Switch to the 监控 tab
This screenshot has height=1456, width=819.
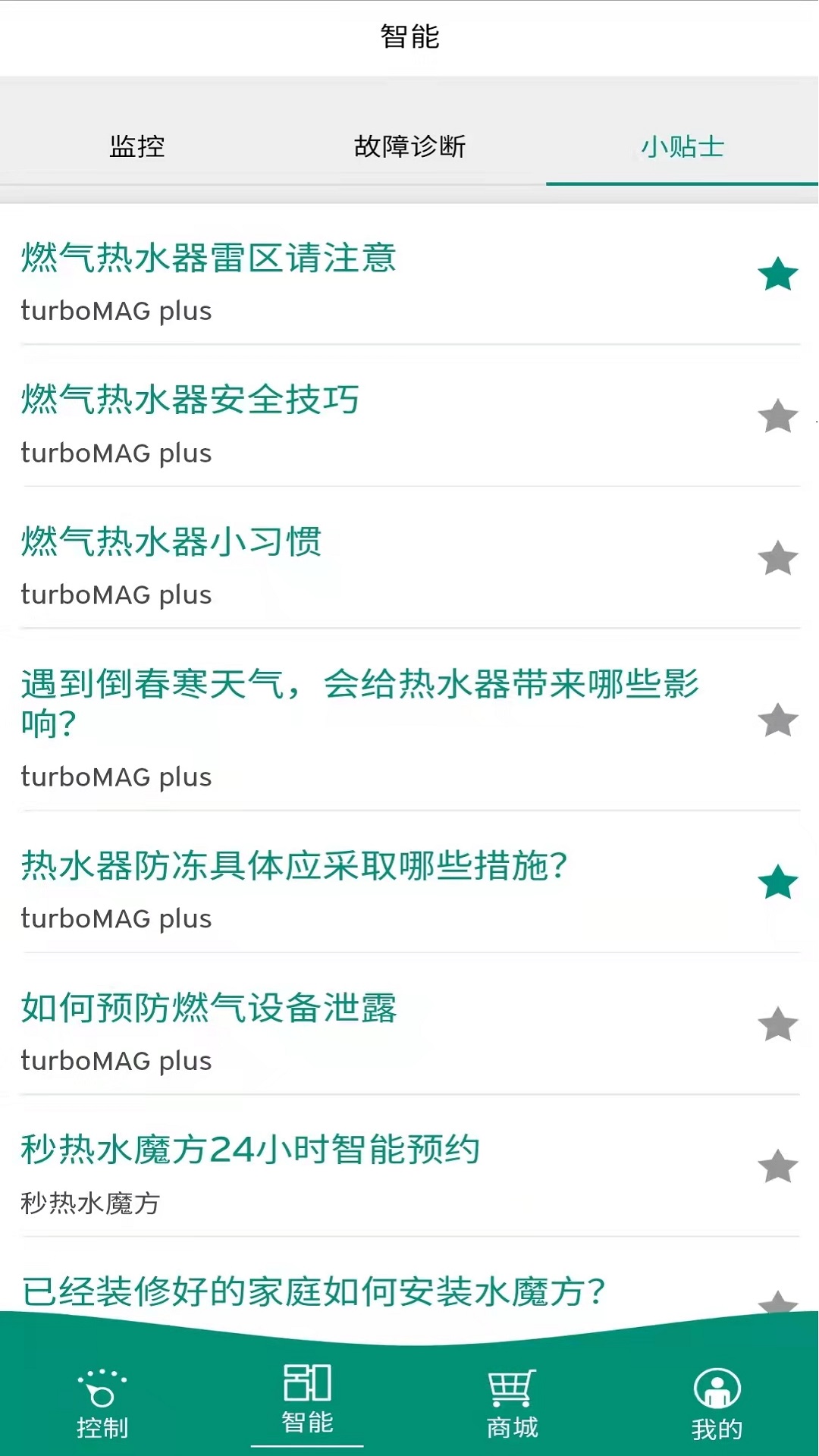tap(136, 146)
